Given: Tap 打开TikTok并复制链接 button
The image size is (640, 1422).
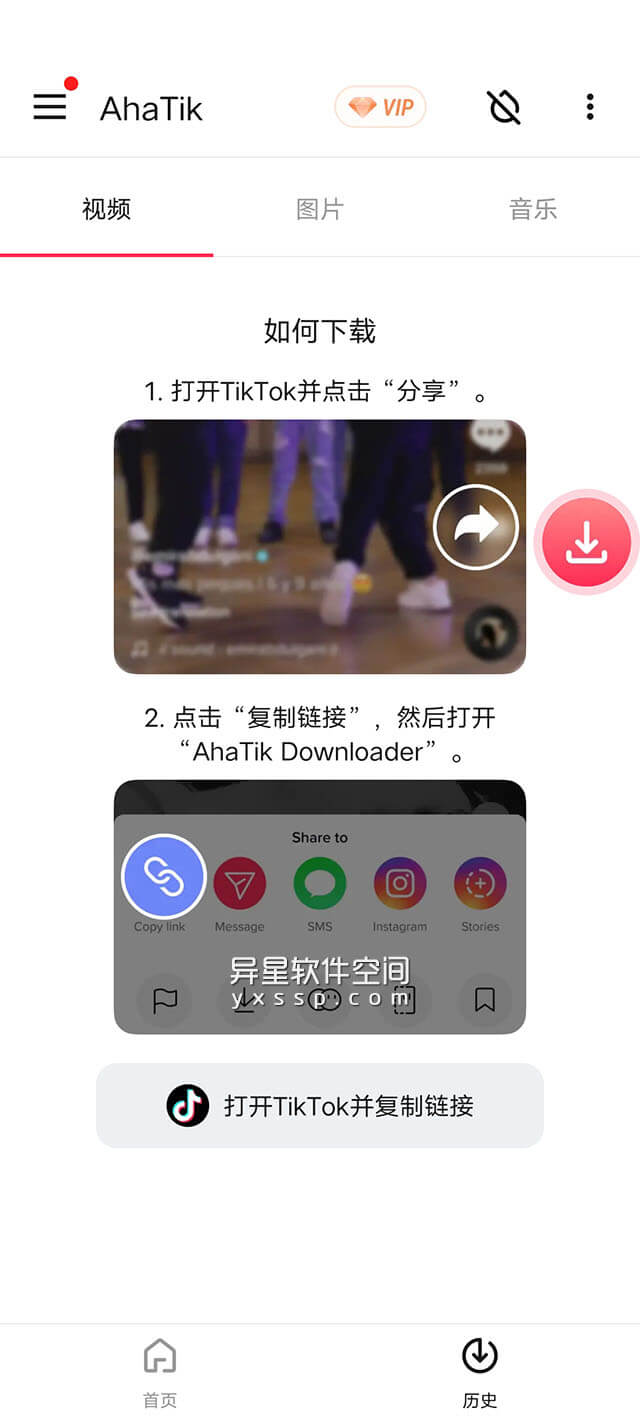Looking at the screenshot, I should [x=320, y=1106].
